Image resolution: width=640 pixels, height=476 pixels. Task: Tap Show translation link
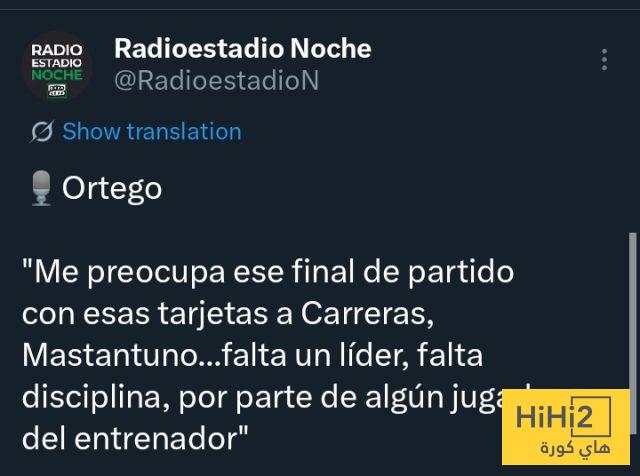tap(151, 132)
